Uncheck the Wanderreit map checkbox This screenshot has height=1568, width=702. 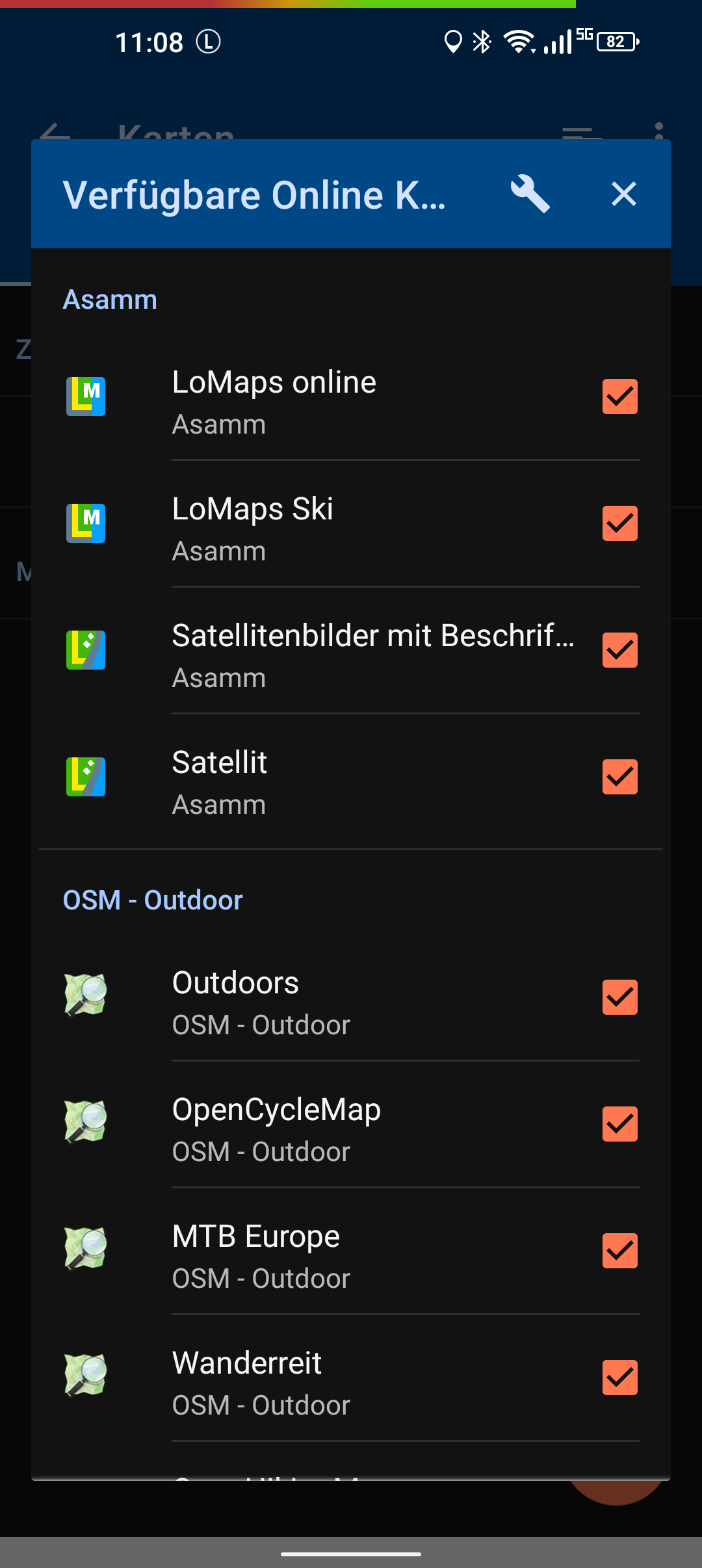619,1378
